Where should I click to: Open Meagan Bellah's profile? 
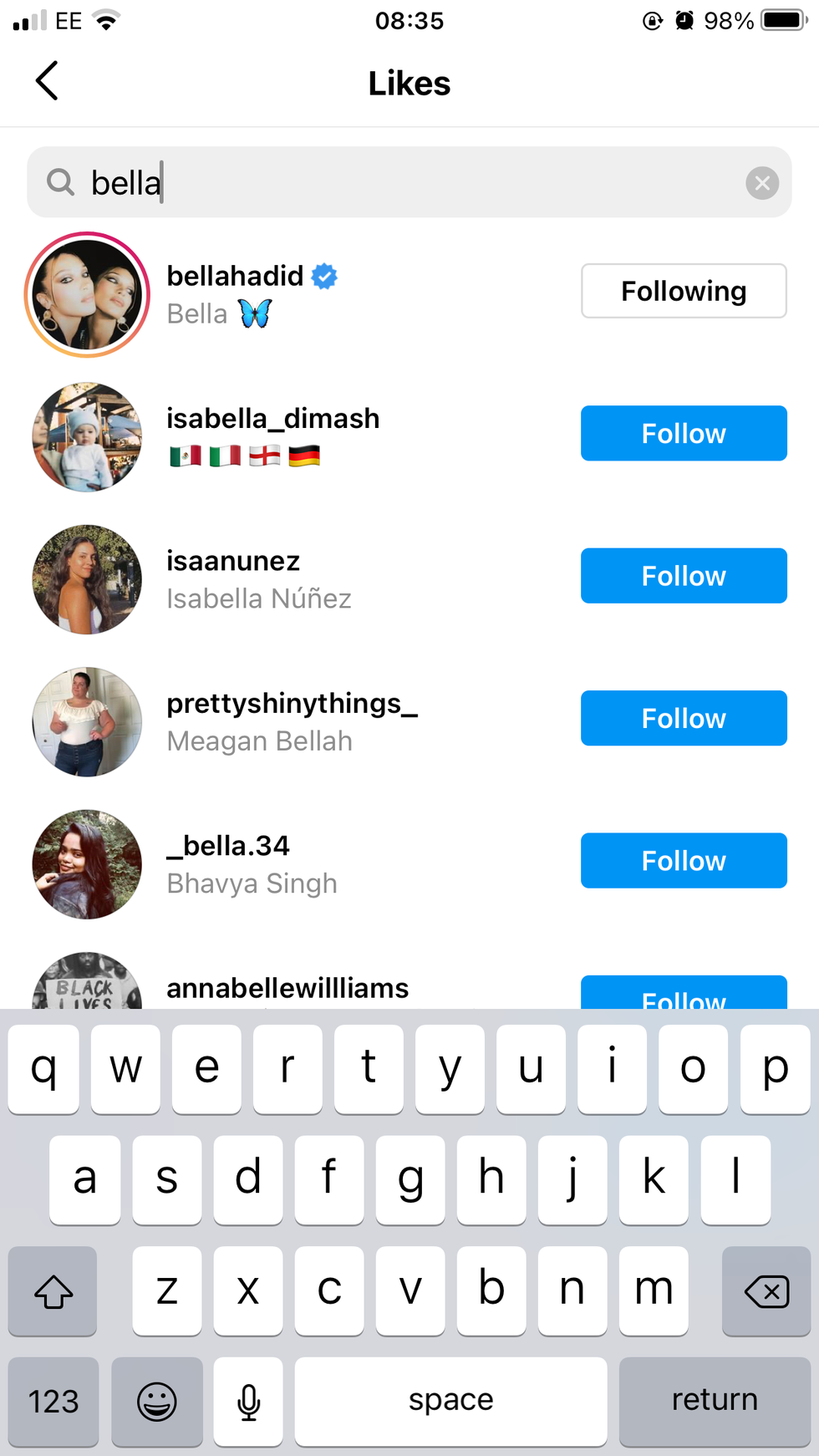click(259, 741)
